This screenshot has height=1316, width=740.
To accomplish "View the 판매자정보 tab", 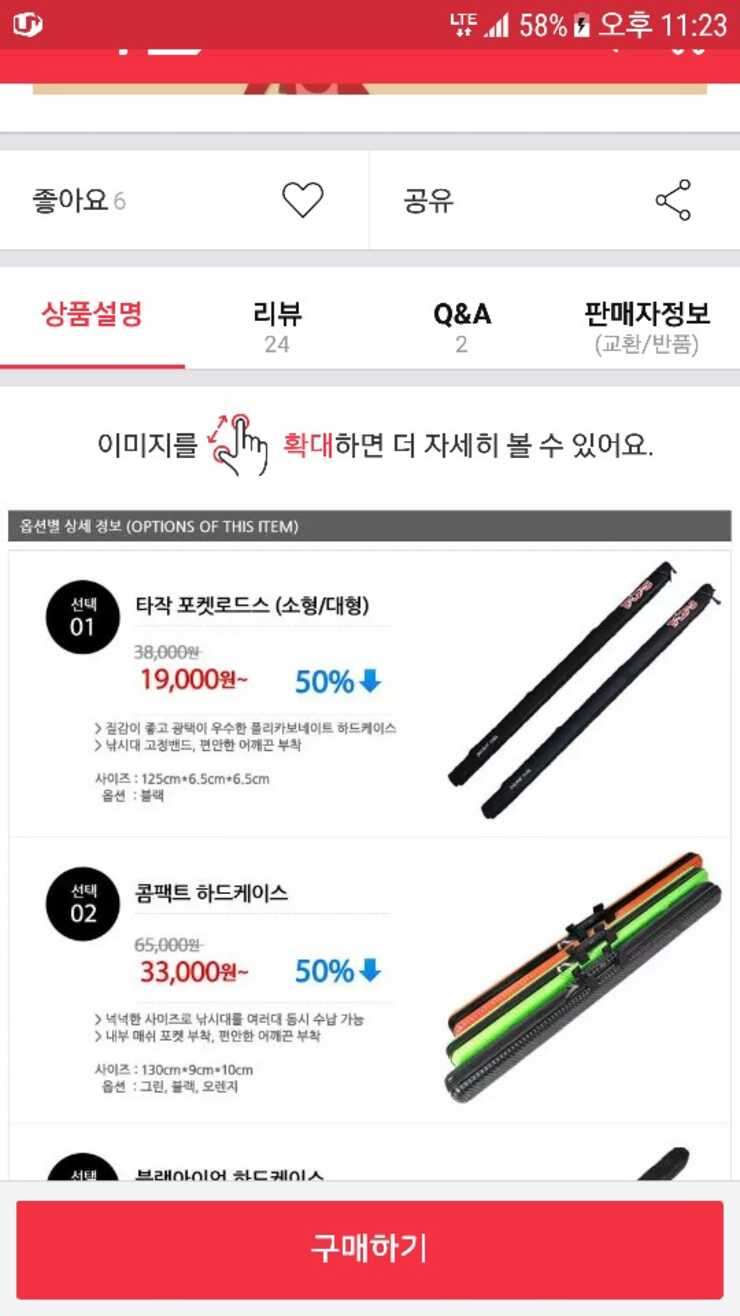I will click(x=647, y=327).
